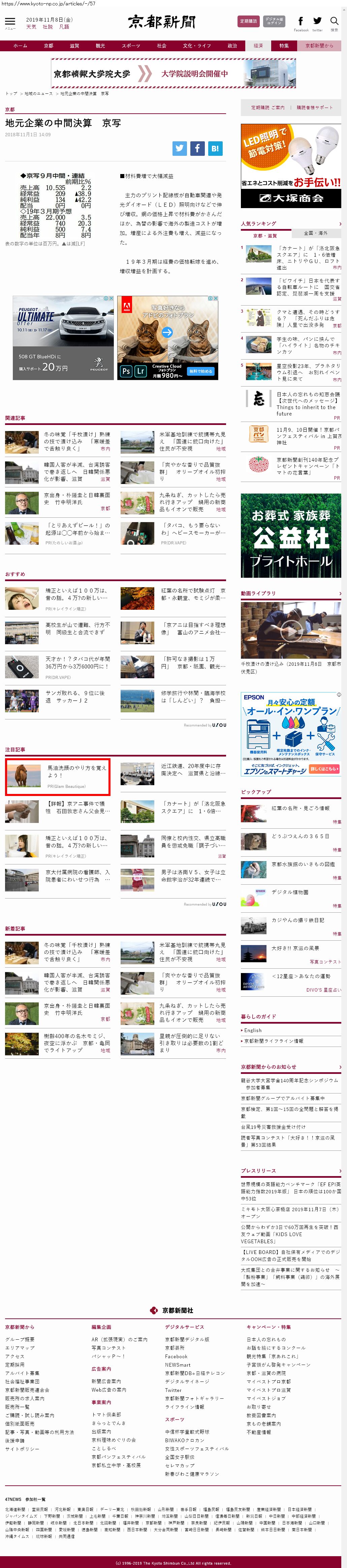This screenshot has height=1568, width=347.
Task: Visit the Facebook page from header
Action: [x=301, y=22]
